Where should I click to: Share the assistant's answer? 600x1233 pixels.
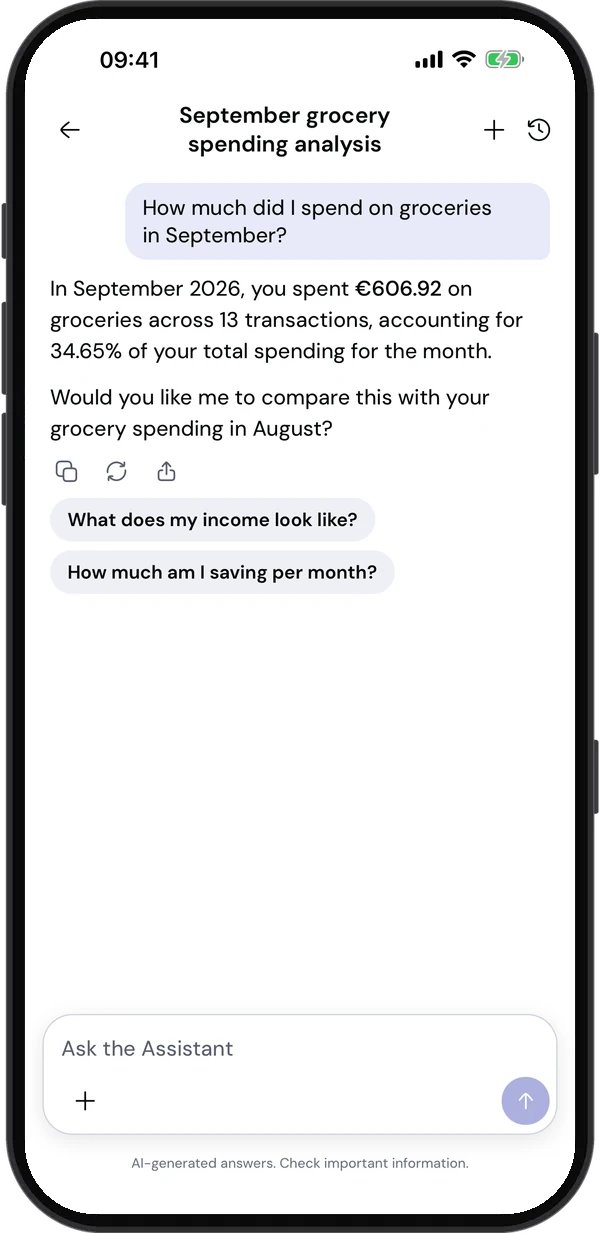coord(167,471)
